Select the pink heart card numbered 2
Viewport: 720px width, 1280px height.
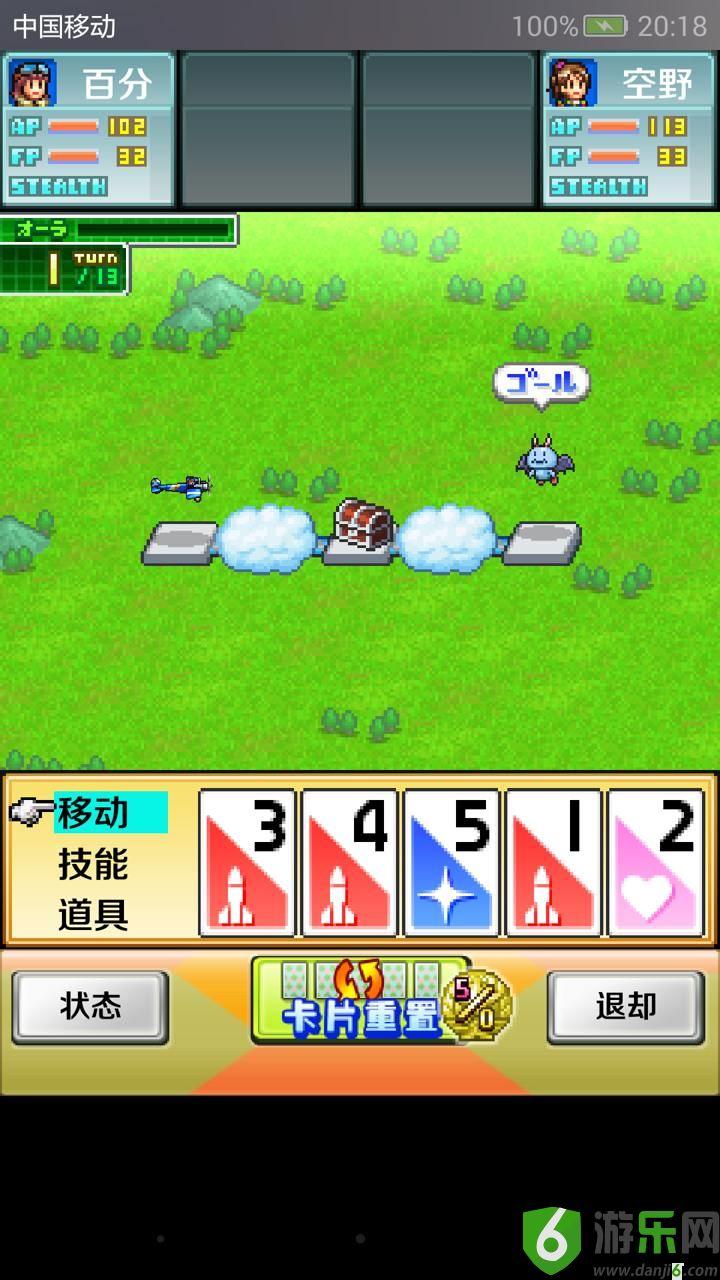coord(656,863)
